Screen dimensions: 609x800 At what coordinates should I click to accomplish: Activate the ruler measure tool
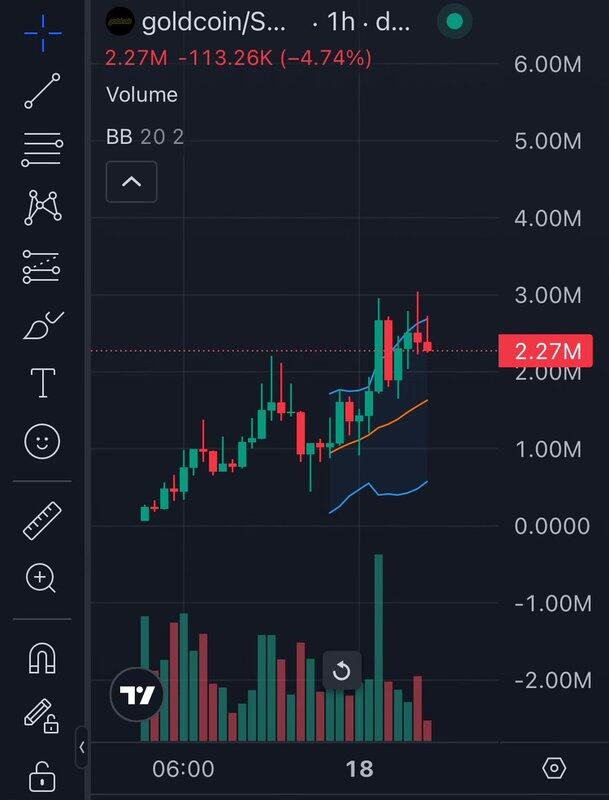coord(41,519)
